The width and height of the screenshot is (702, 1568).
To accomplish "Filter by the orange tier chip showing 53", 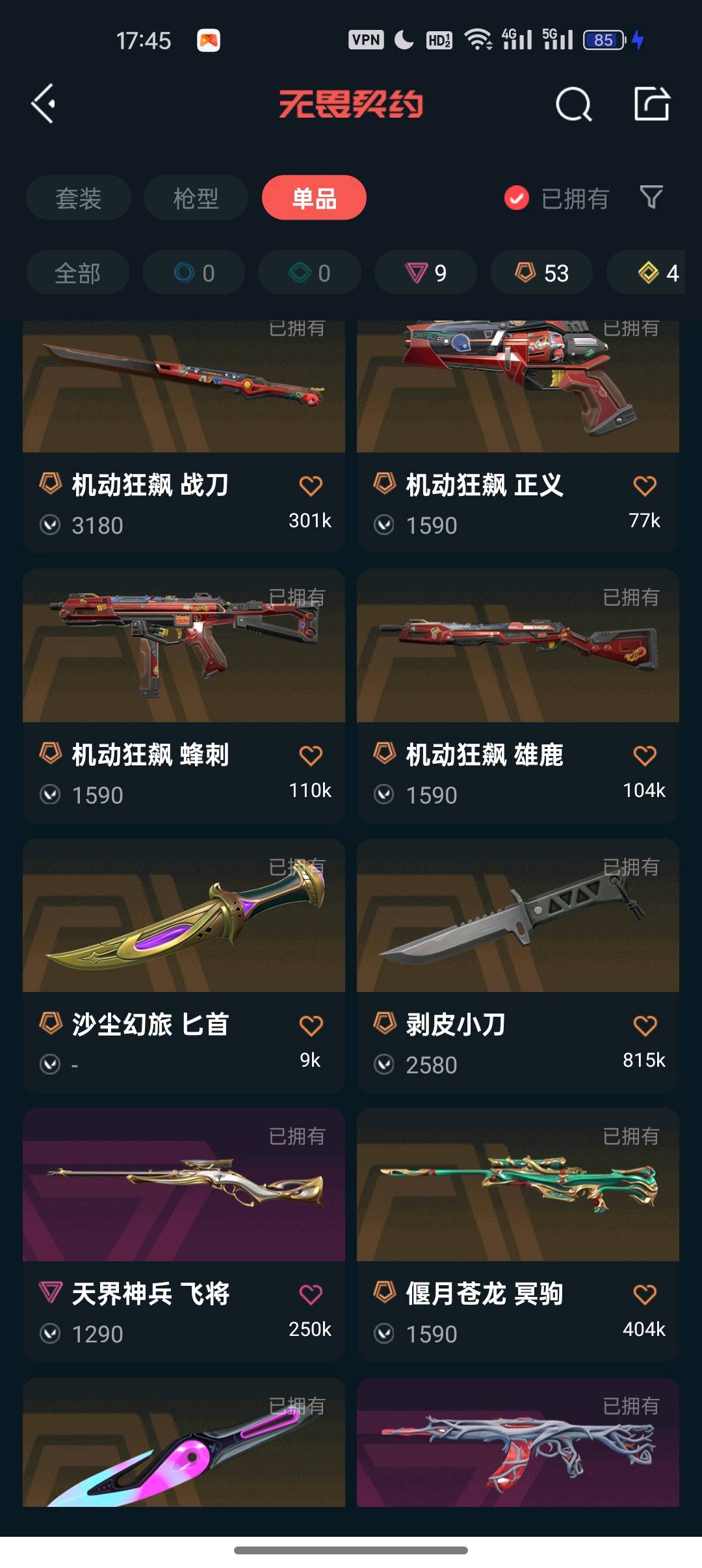I will pos(541,273).
